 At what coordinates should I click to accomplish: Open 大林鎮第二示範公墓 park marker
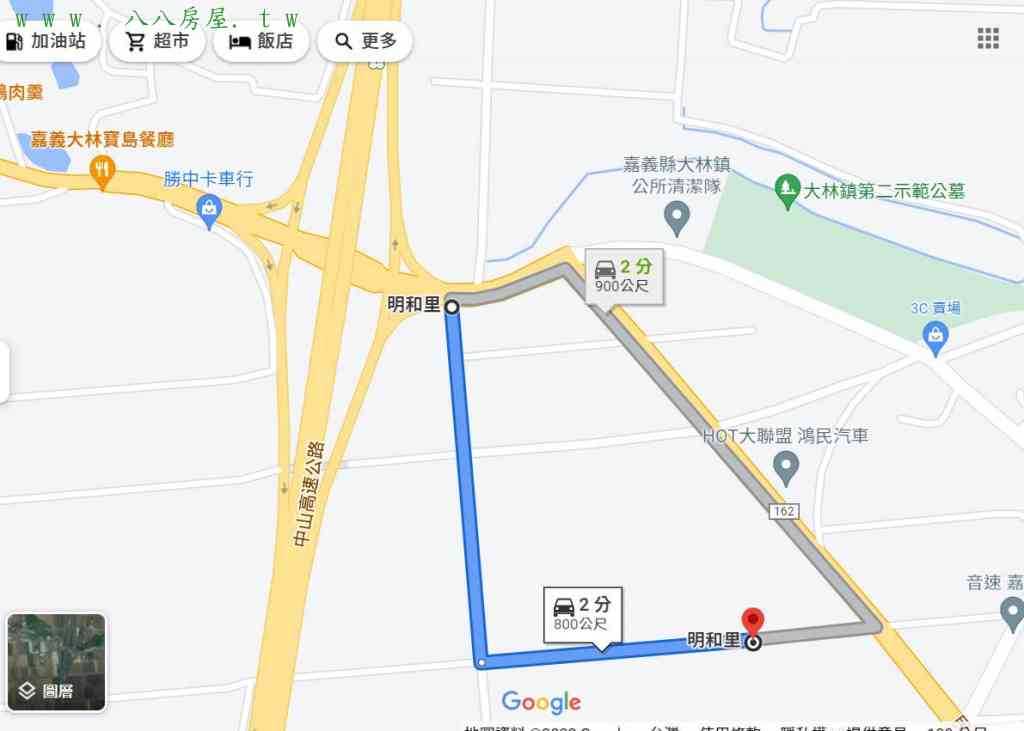[x=788, y=187]
